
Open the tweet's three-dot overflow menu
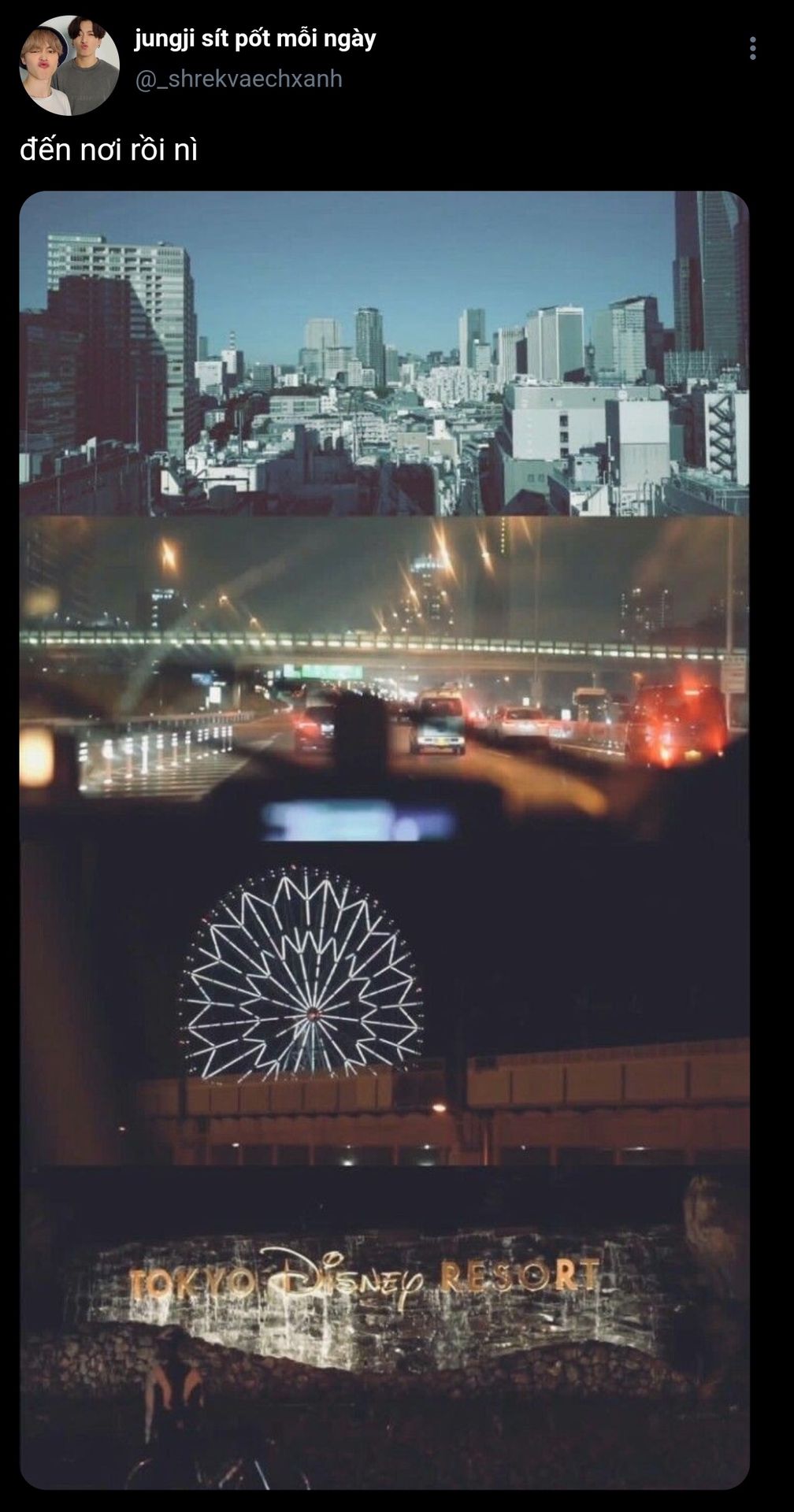[x=753, y=49]
